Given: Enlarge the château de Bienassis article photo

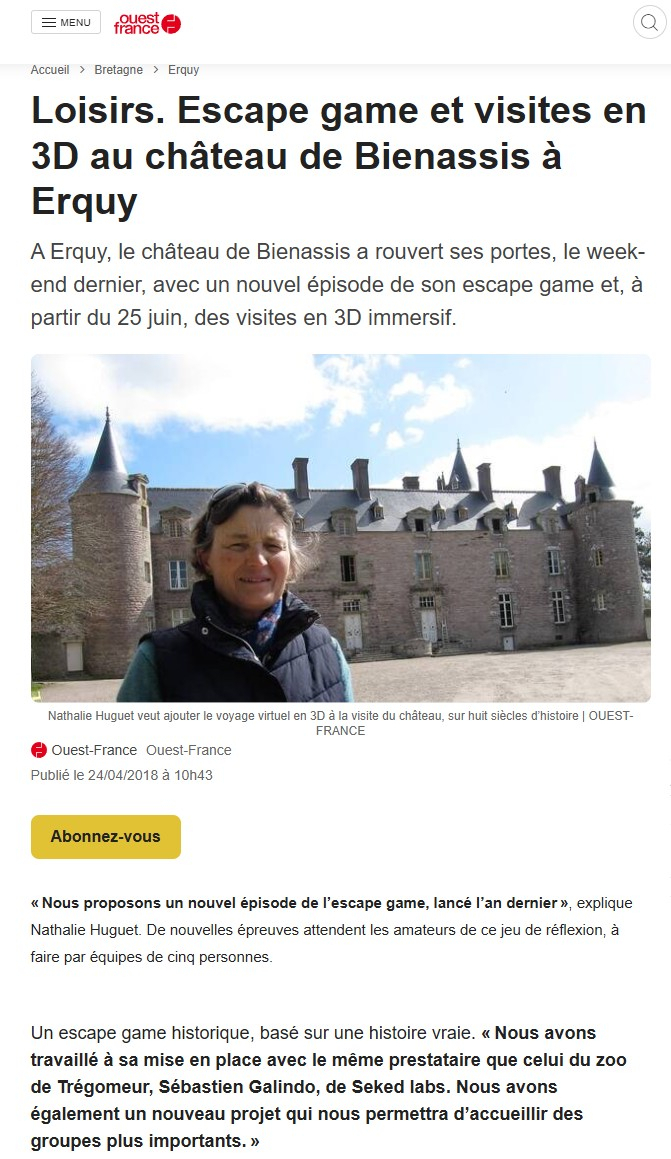Looking at the screenshot, I should coord(341,528).
